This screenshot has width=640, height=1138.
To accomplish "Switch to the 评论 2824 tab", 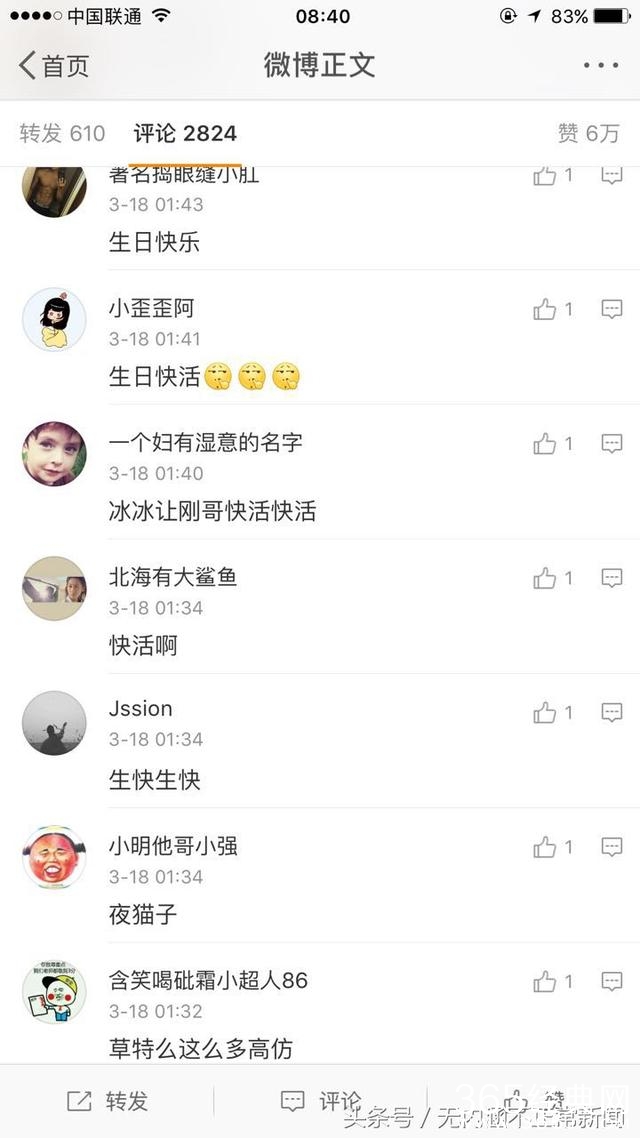I will pos(185,133).
